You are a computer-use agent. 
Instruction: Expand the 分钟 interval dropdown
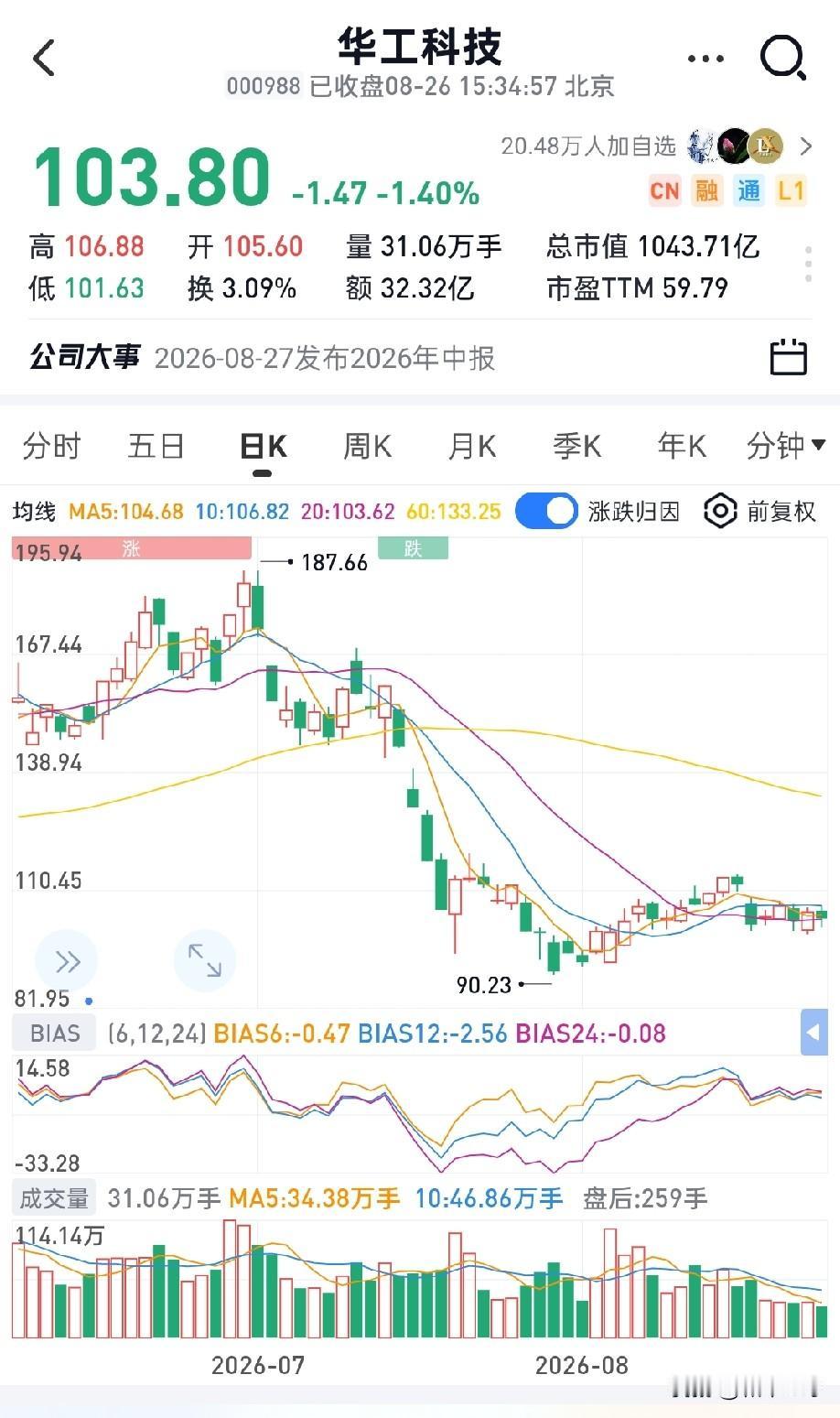786,447
